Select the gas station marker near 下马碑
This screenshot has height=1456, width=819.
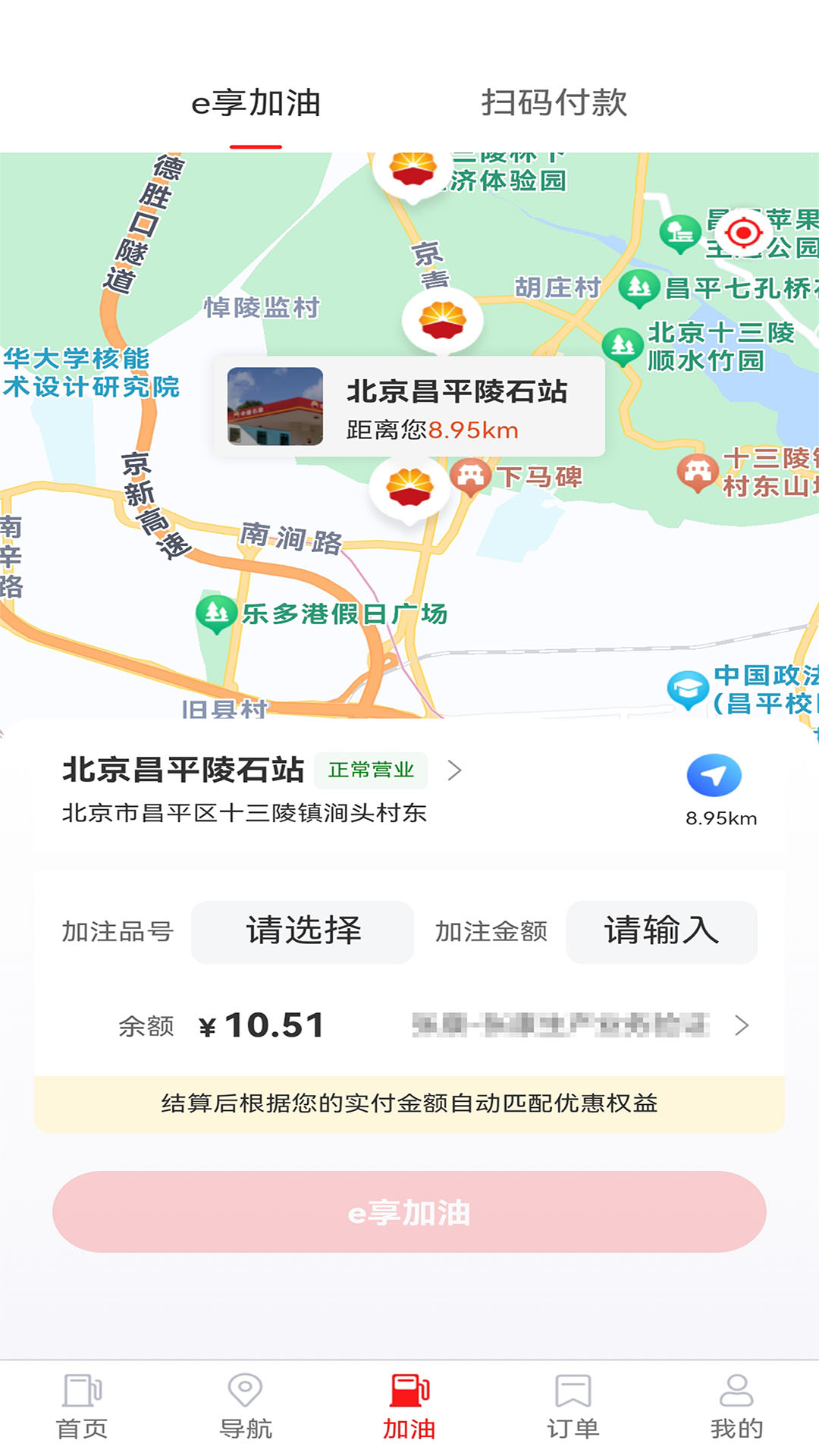[x=410, y=488]
